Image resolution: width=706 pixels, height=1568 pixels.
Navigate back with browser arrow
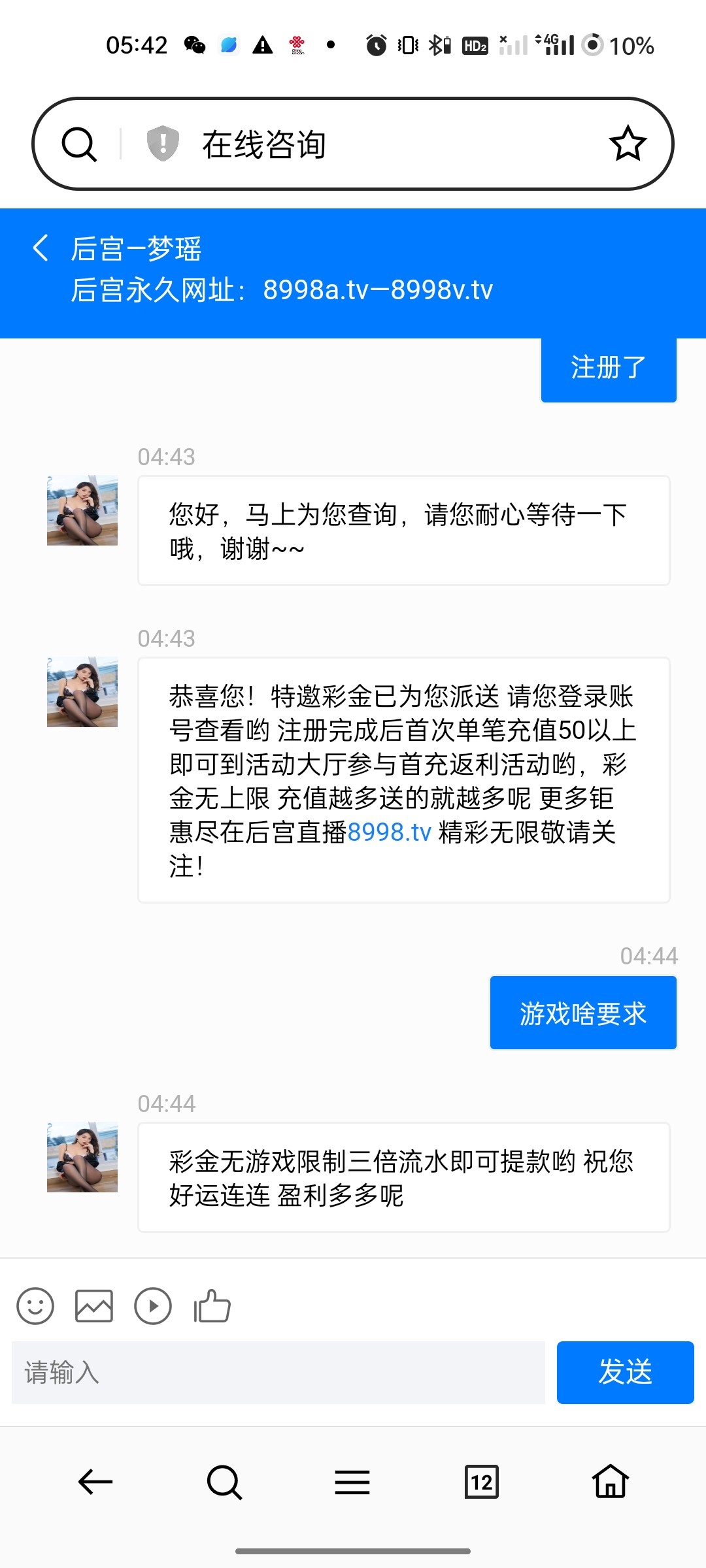(x=95, y=1482)
